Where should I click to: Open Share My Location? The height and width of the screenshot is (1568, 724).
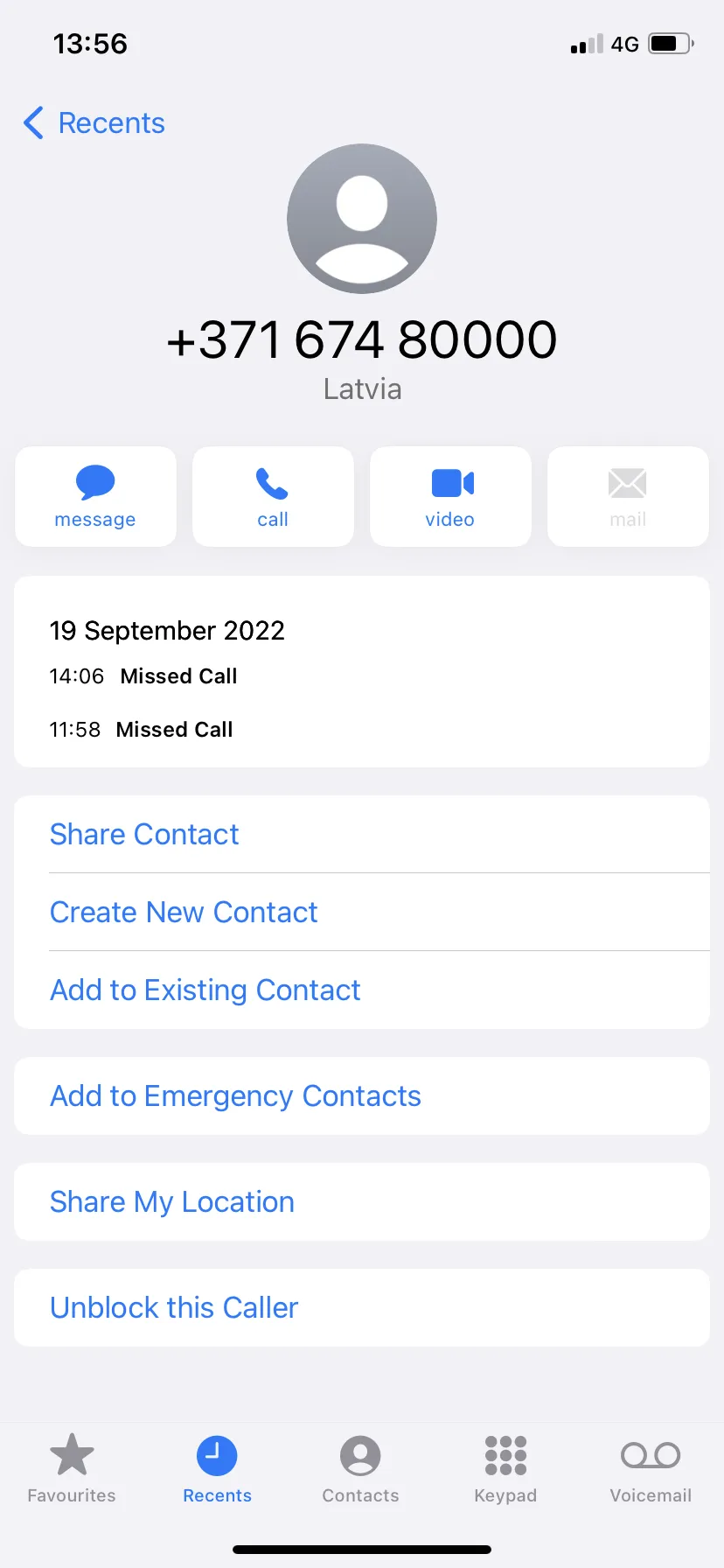point(362,1201)
